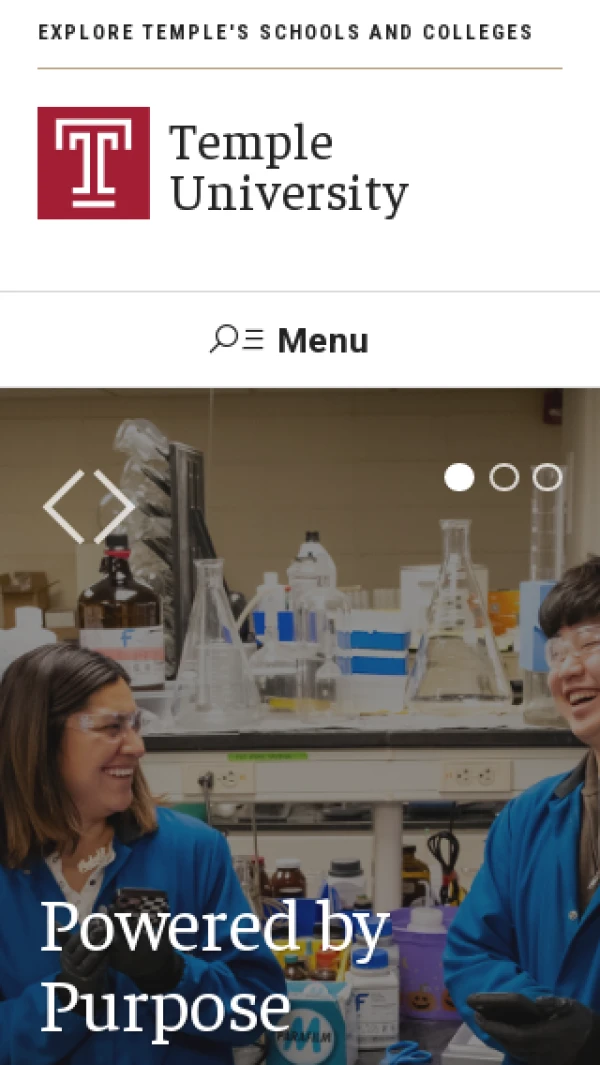
Task: Select the first slide indicator dot
Action: 459,477
